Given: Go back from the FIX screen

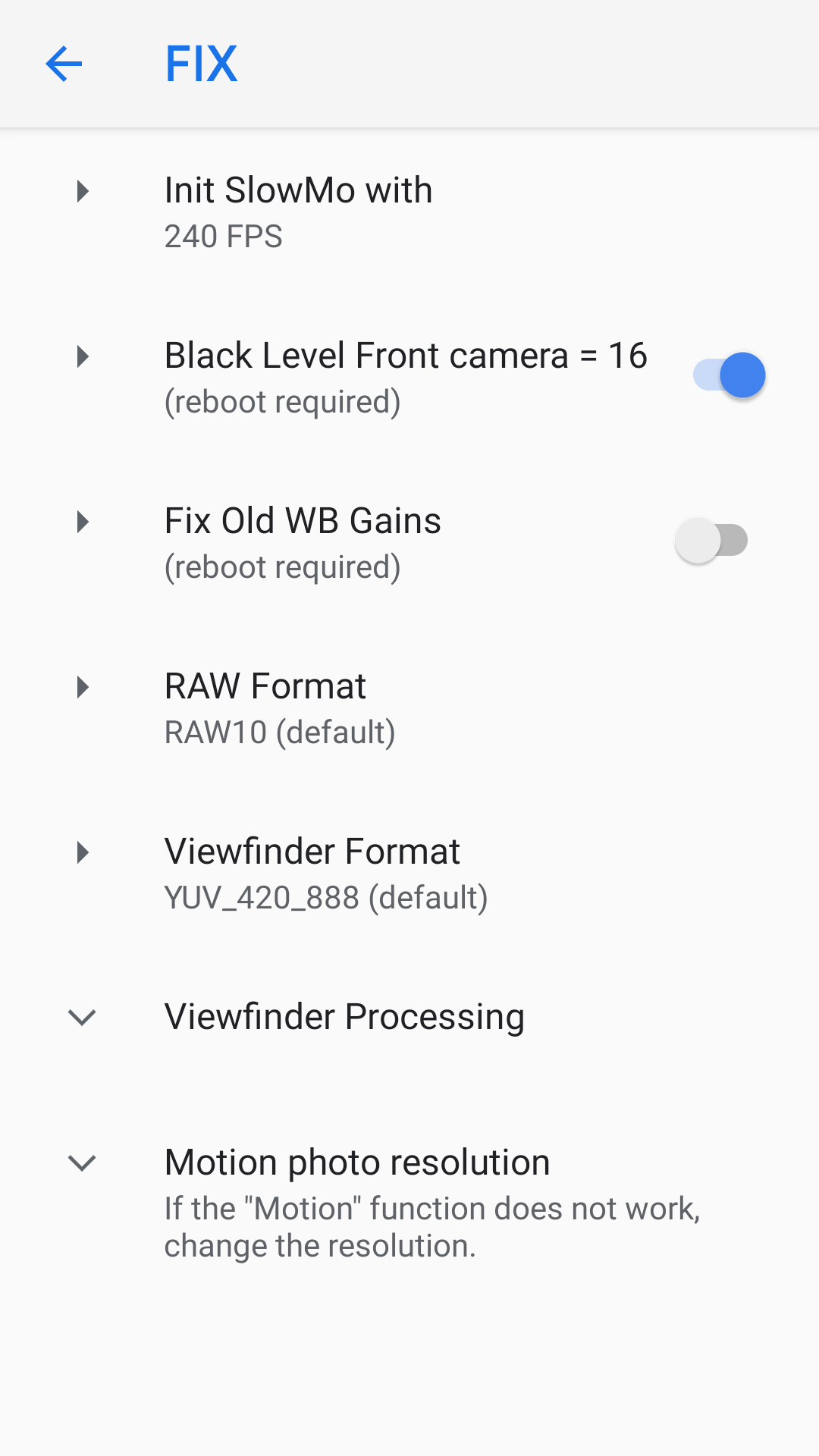Looking at the screenshot, I should 64,64.
